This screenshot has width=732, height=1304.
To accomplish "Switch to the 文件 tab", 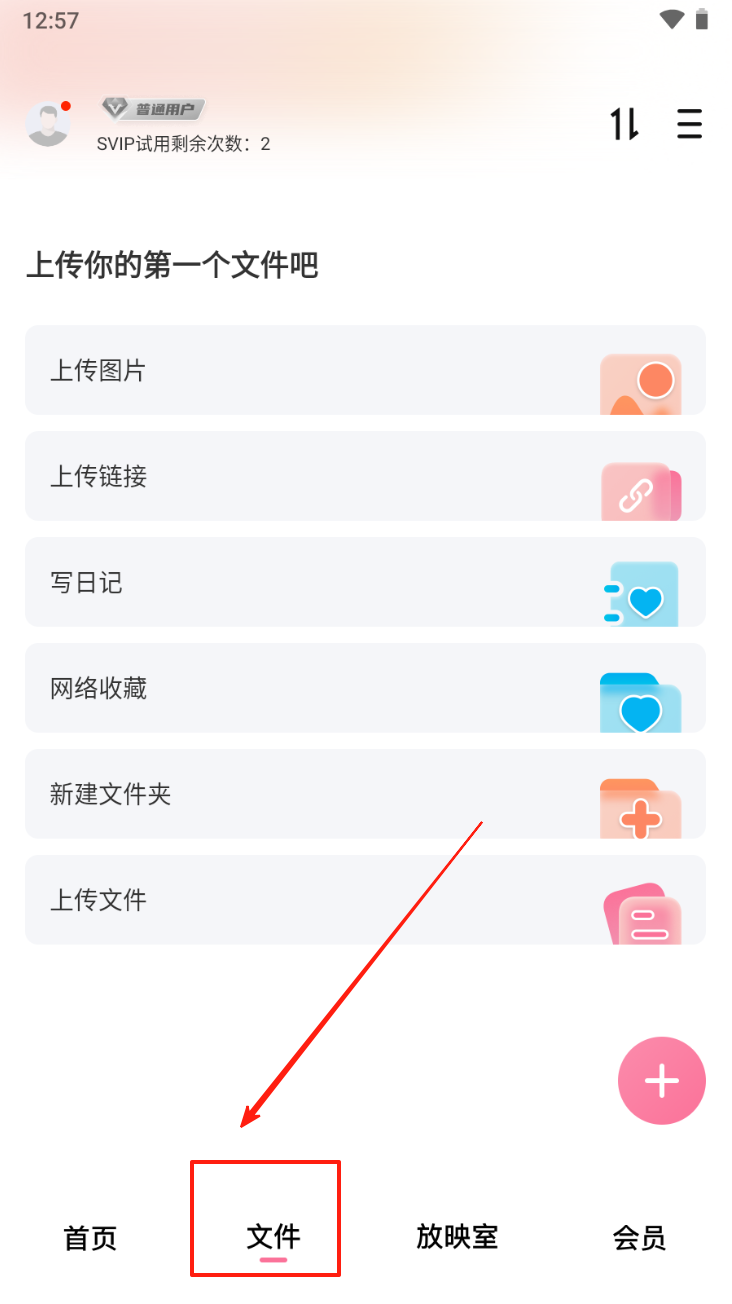I will (273, 1238).
